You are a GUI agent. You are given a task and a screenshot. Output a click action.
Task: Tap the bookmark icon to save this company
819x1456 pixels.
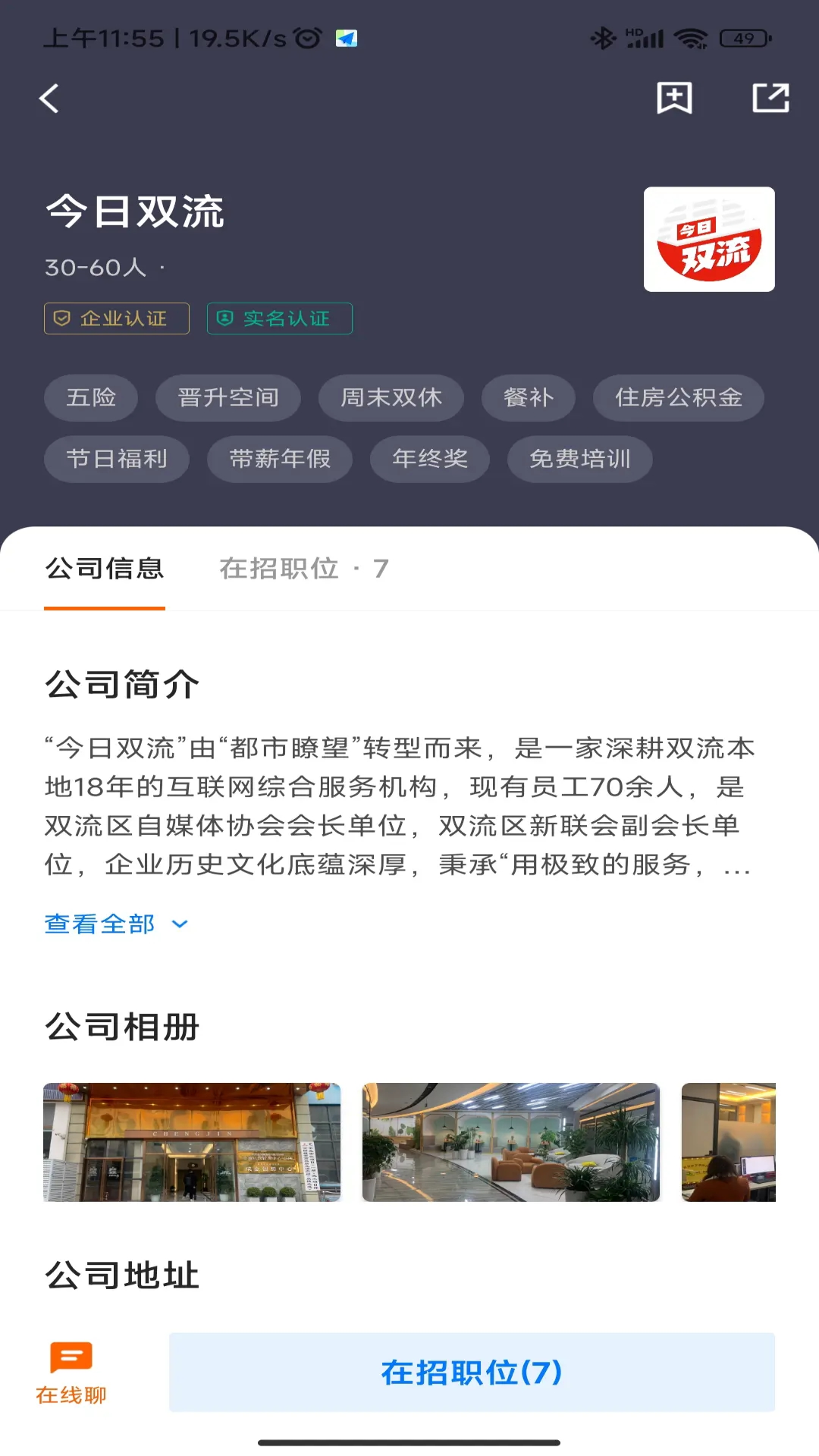pos(674,98)
